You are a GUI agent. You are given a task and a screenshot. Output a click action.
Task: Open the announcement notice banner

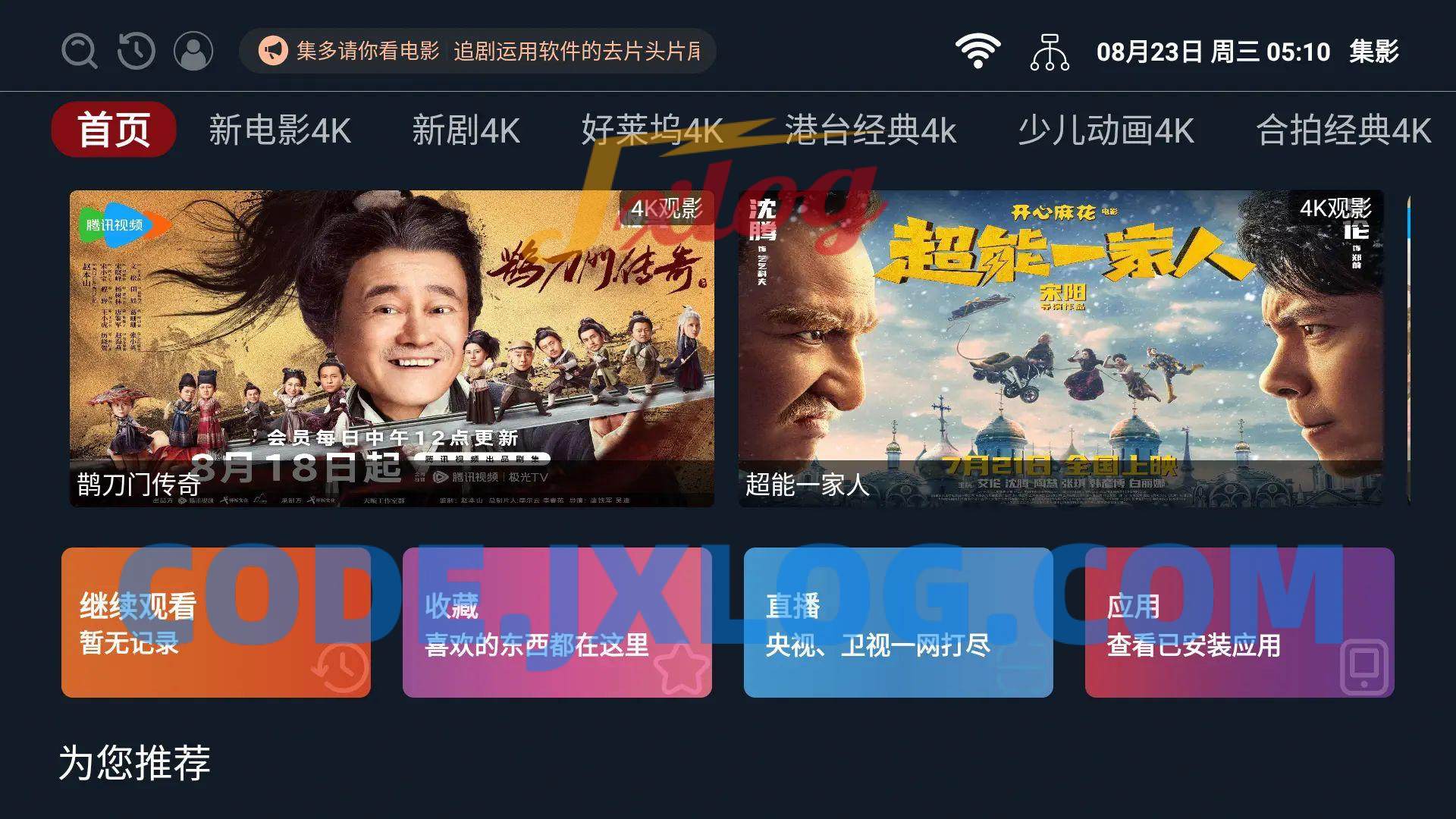[x=478, y=52]
